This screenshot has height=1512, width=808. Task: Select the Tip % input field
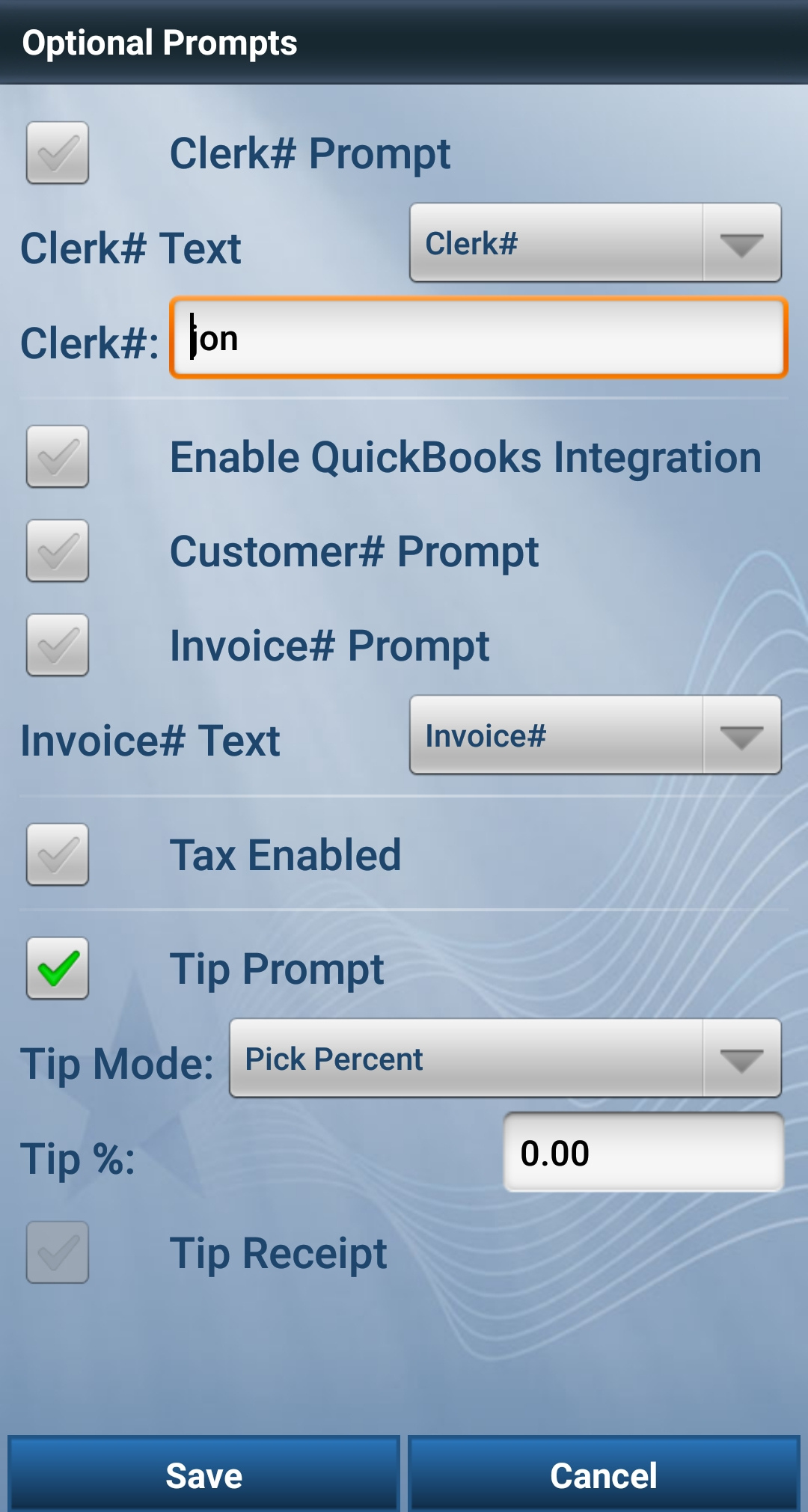point(643,1153)
